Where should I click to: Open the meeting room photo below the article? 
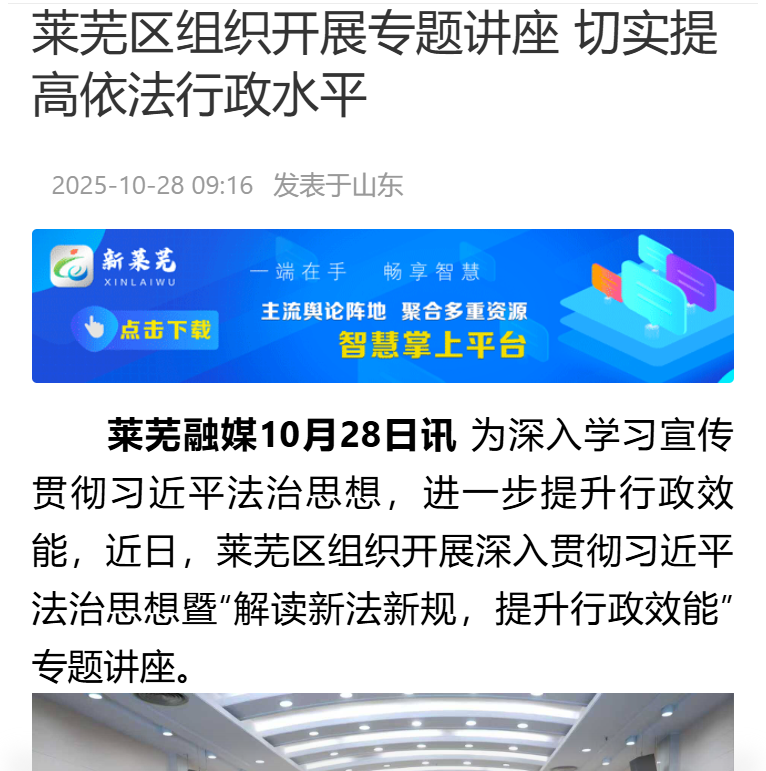point(382,732)
